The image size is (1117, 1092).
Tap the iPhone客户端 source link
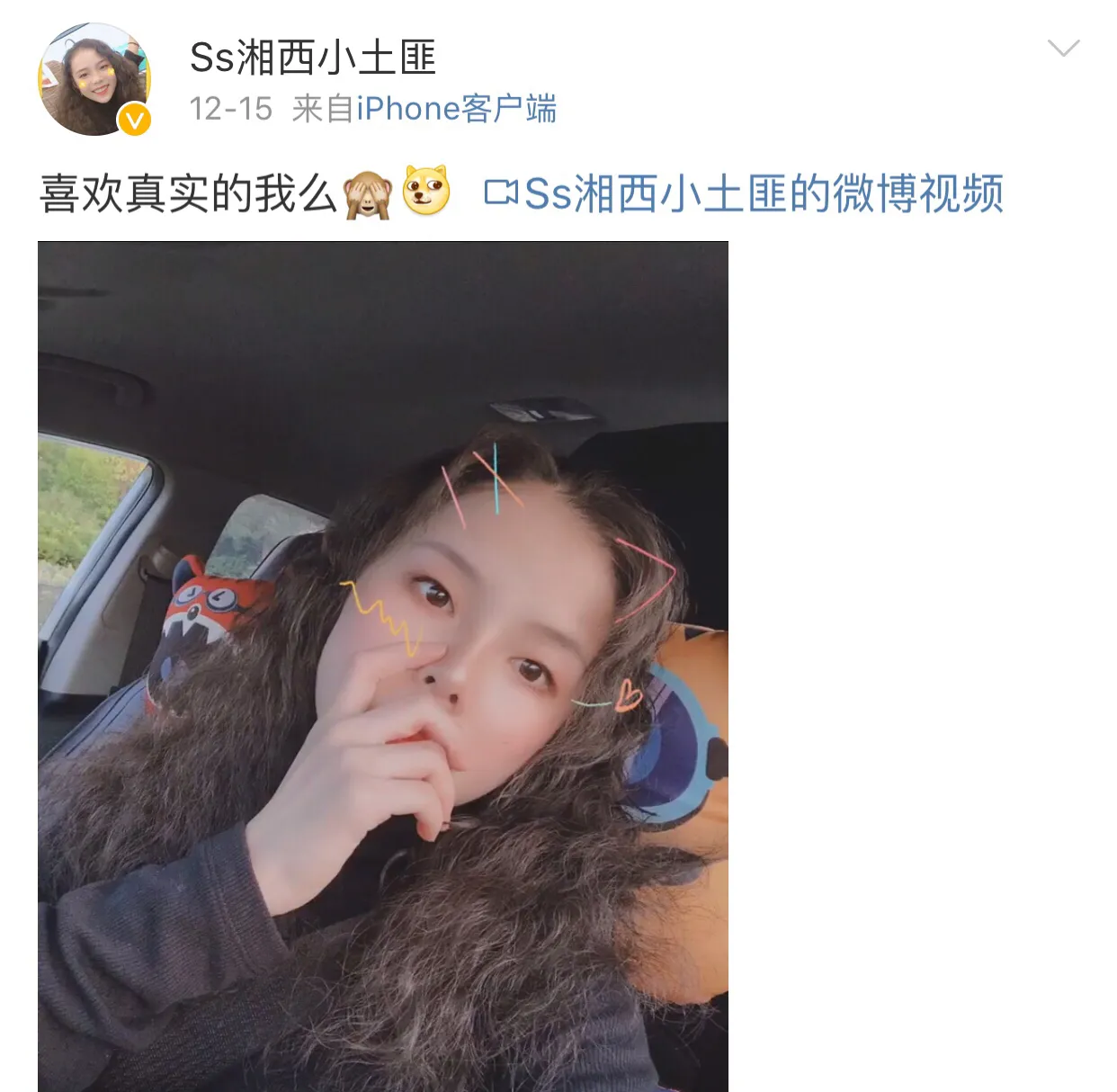(x=456, y=109)
